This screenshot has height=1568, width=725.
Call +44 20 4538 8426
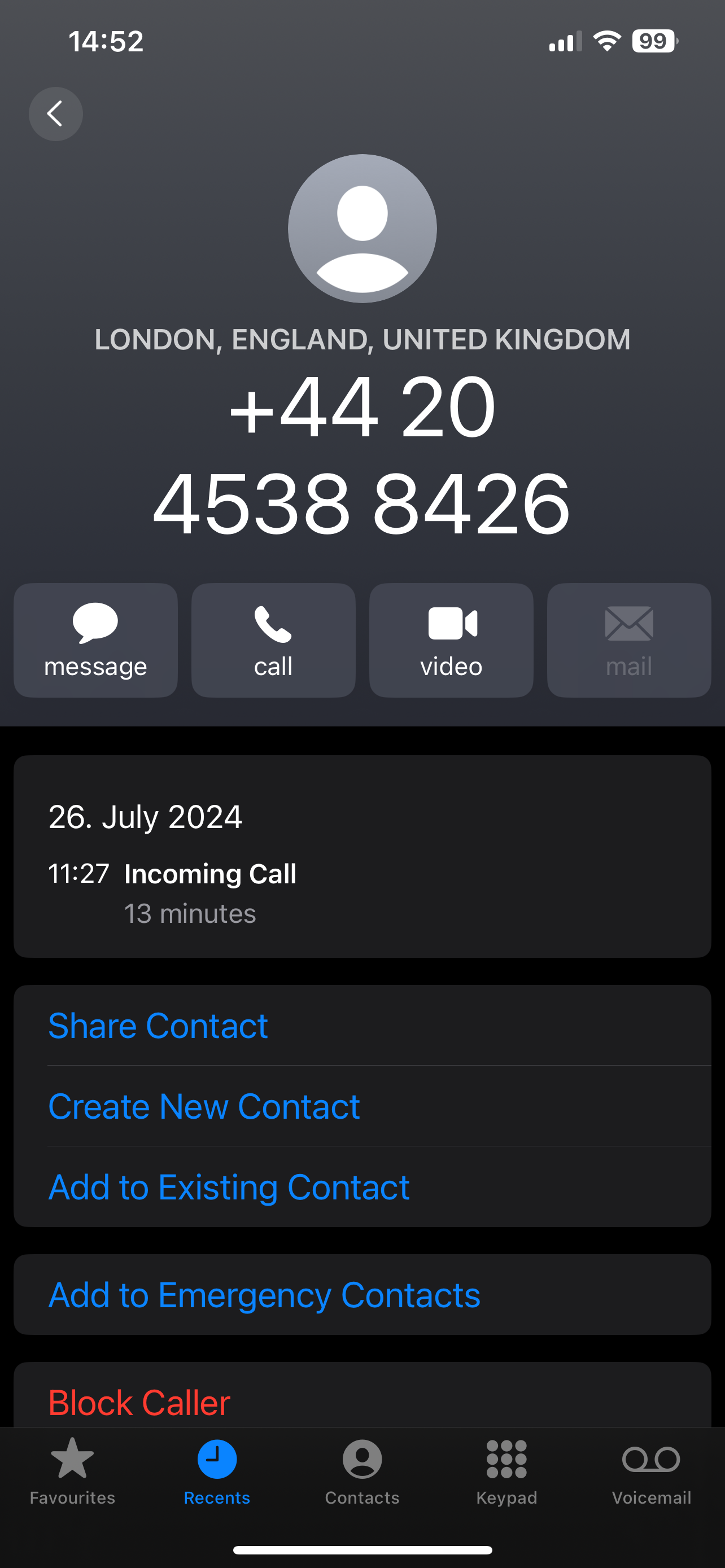(273, 640)
